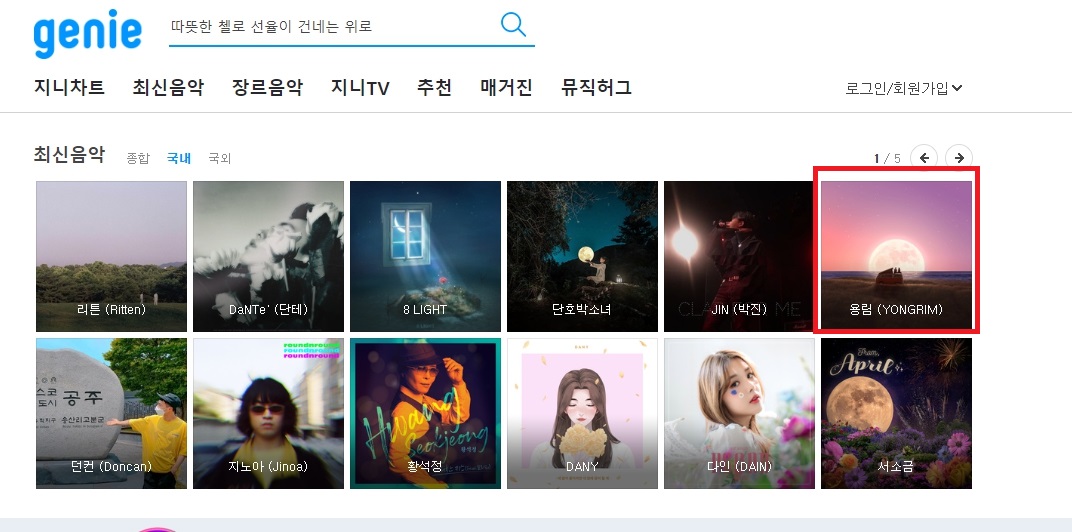Open the 지노아 (Jinoa) album

268,413
